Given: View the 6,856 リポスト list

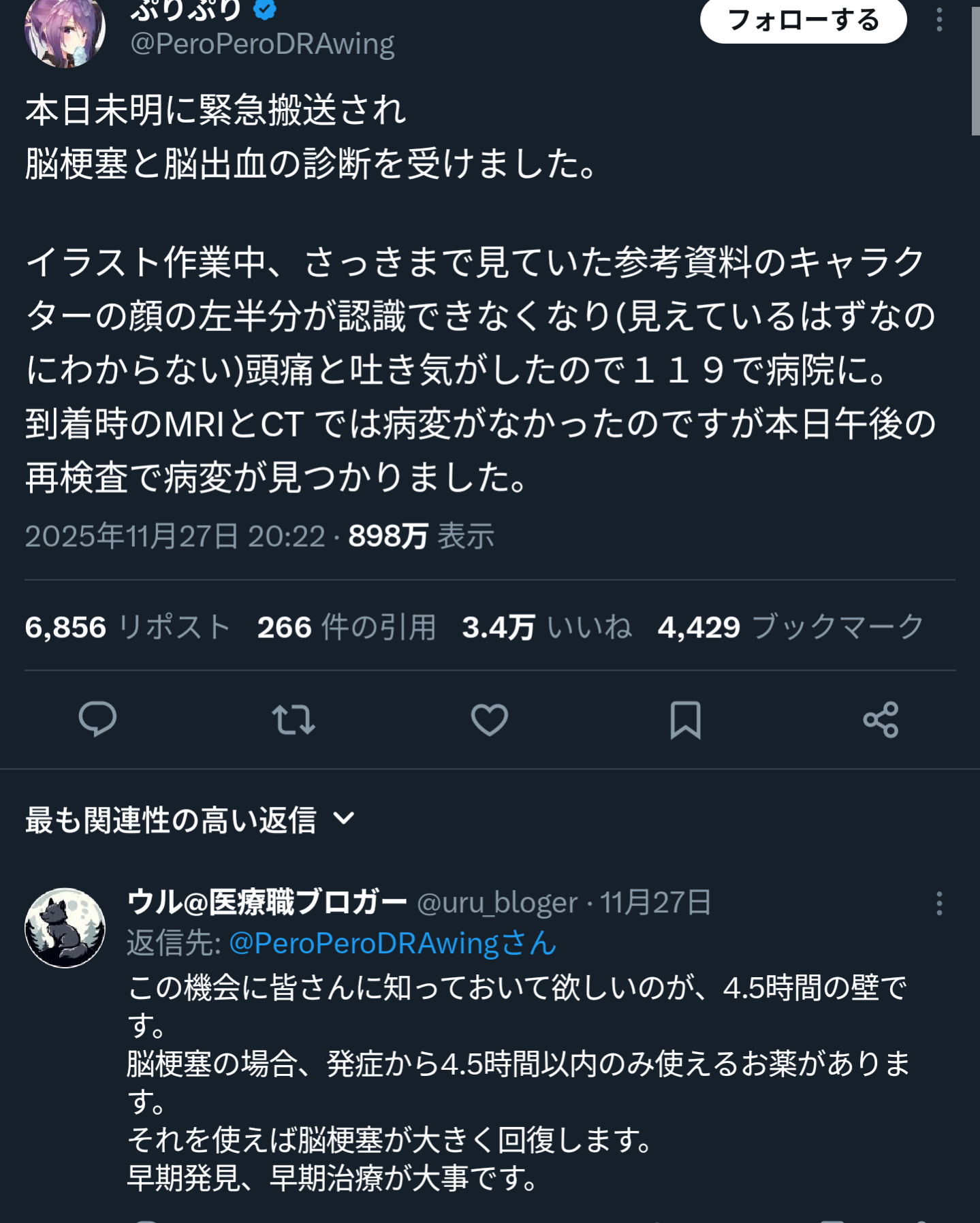Looking at the screenshot, I should (127, 627).
